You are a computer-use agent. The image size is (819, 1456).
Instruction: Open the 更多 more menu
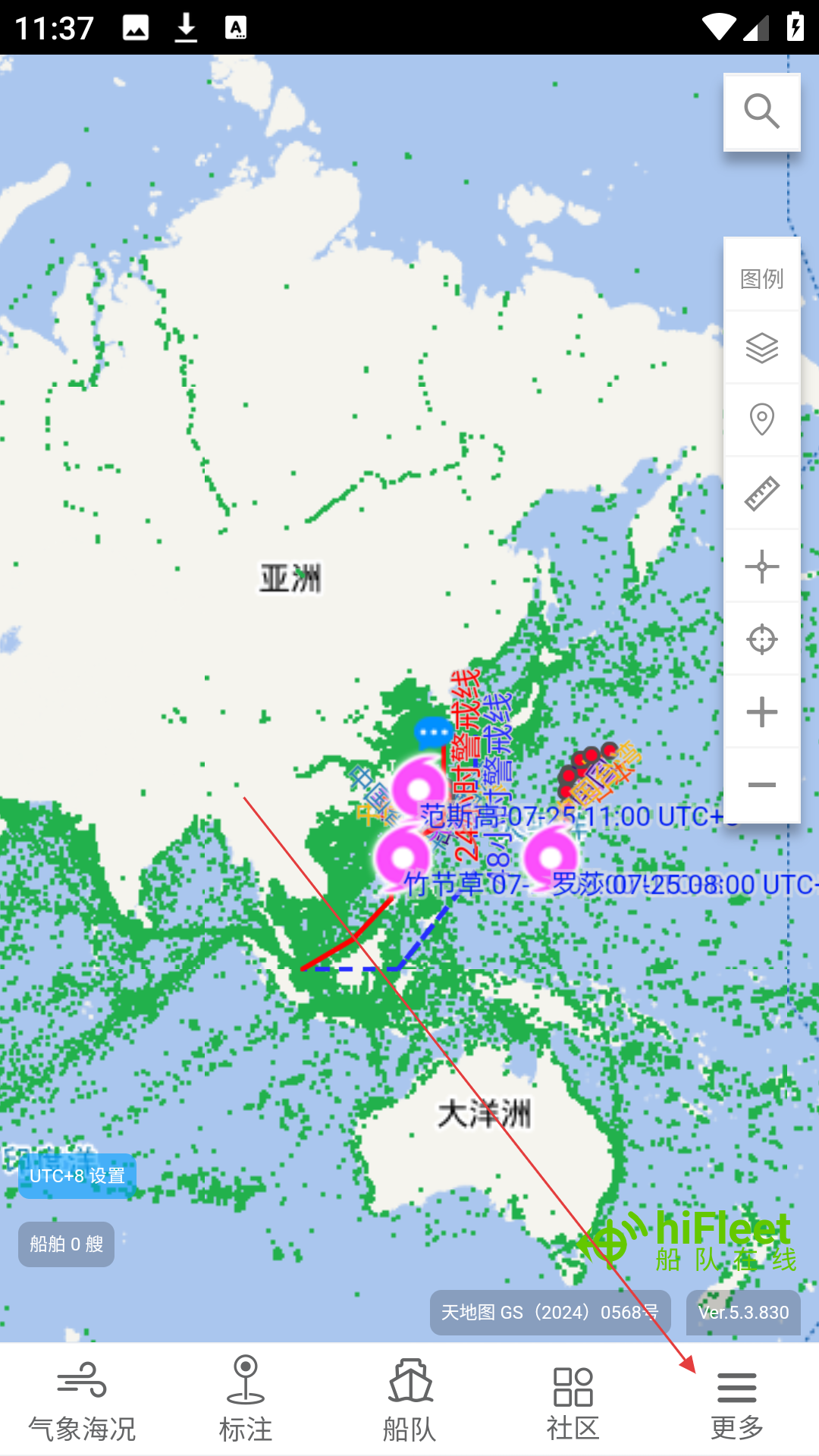[x=736, y=1401]
